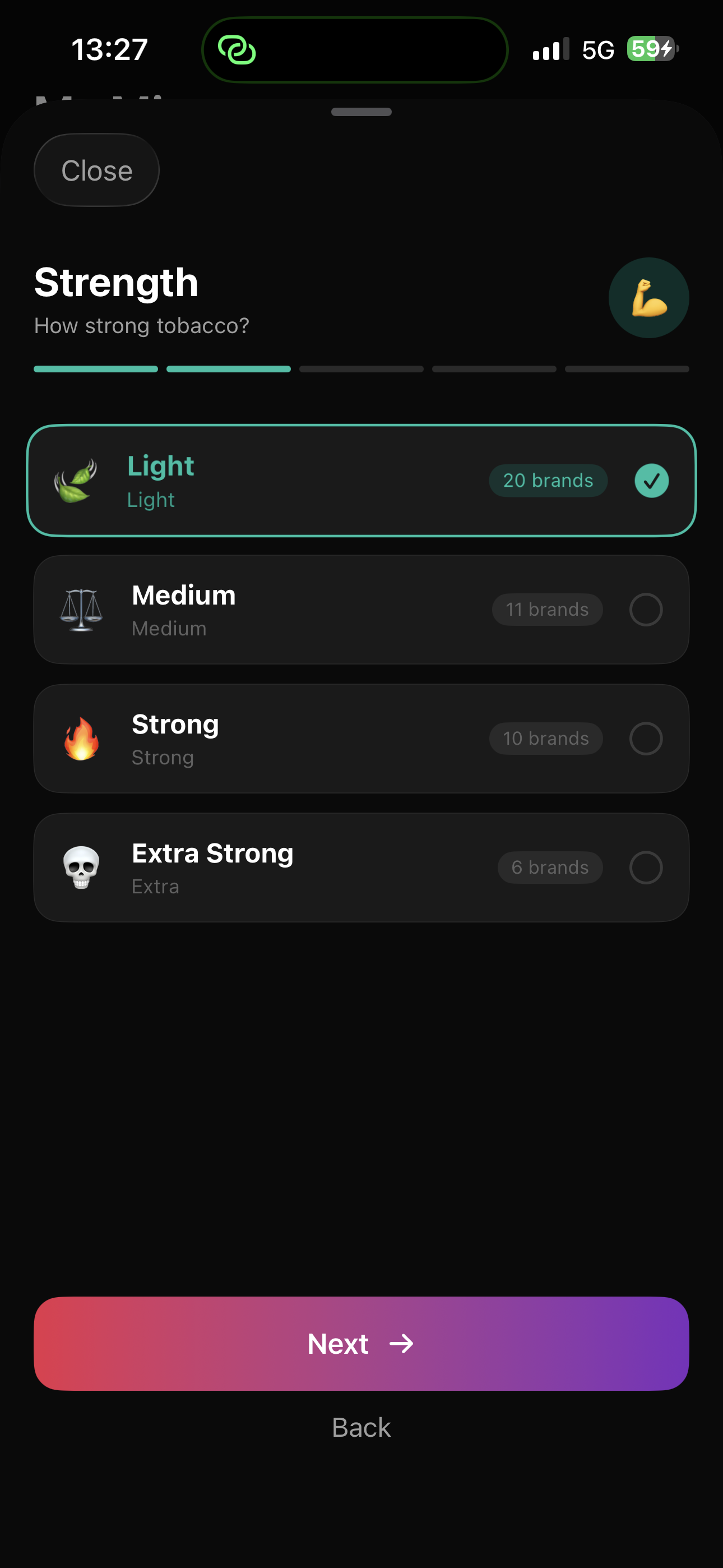Close the Strength sheet
Image resolution: width=723 pixels, height=1568 pixels.
coord(97,170)
